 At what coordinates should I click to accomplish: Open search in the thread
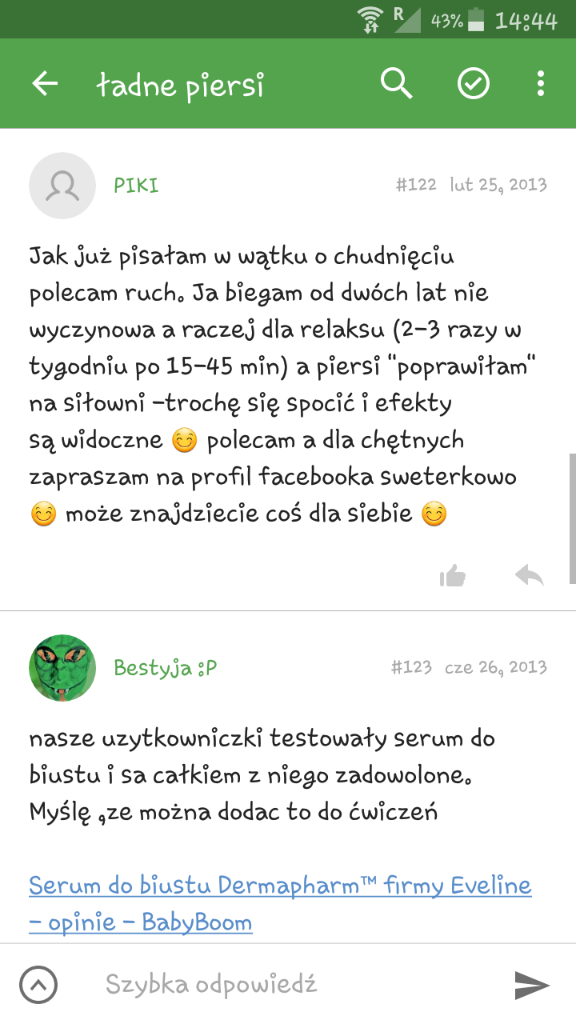coord(396,84)
